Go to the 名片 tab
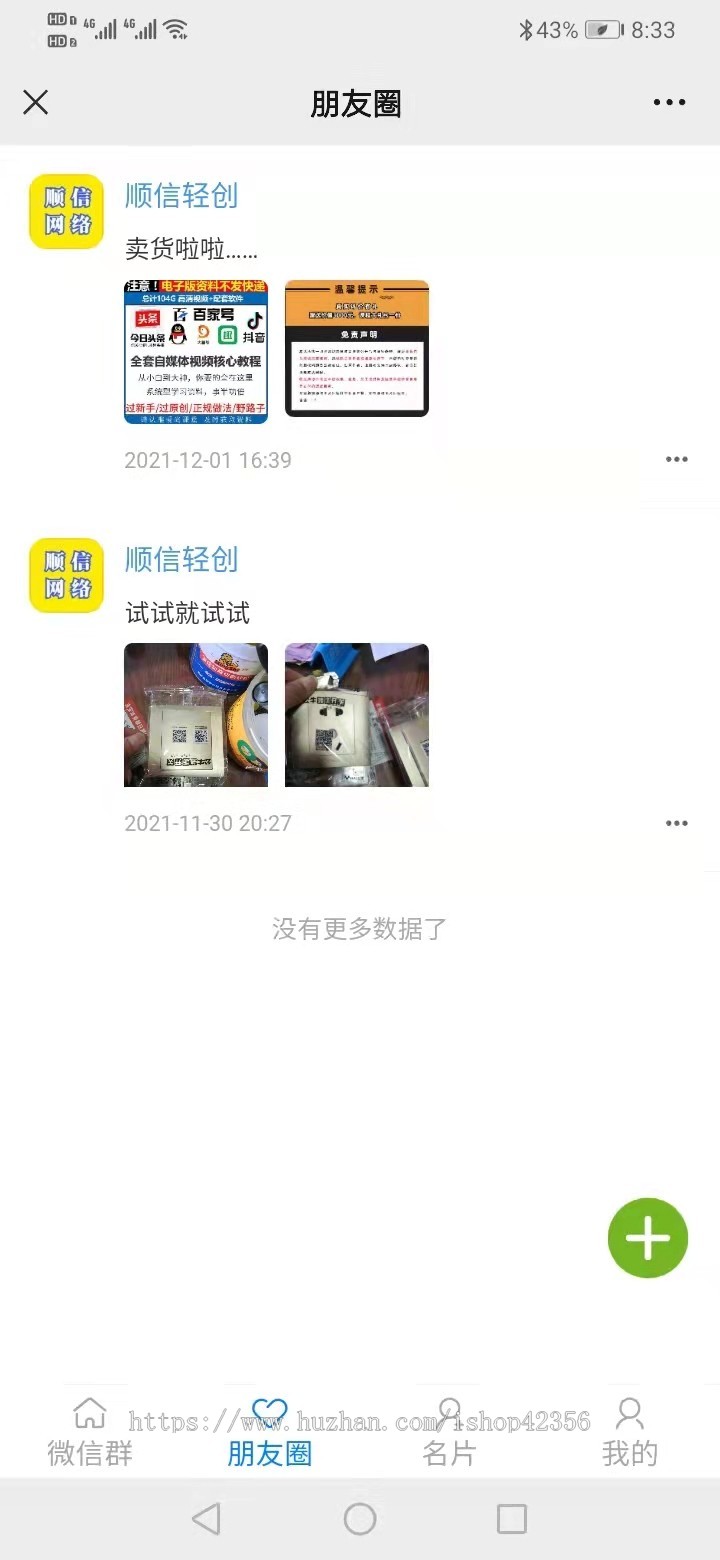The image size is (720, 1560). point(449,1432)
